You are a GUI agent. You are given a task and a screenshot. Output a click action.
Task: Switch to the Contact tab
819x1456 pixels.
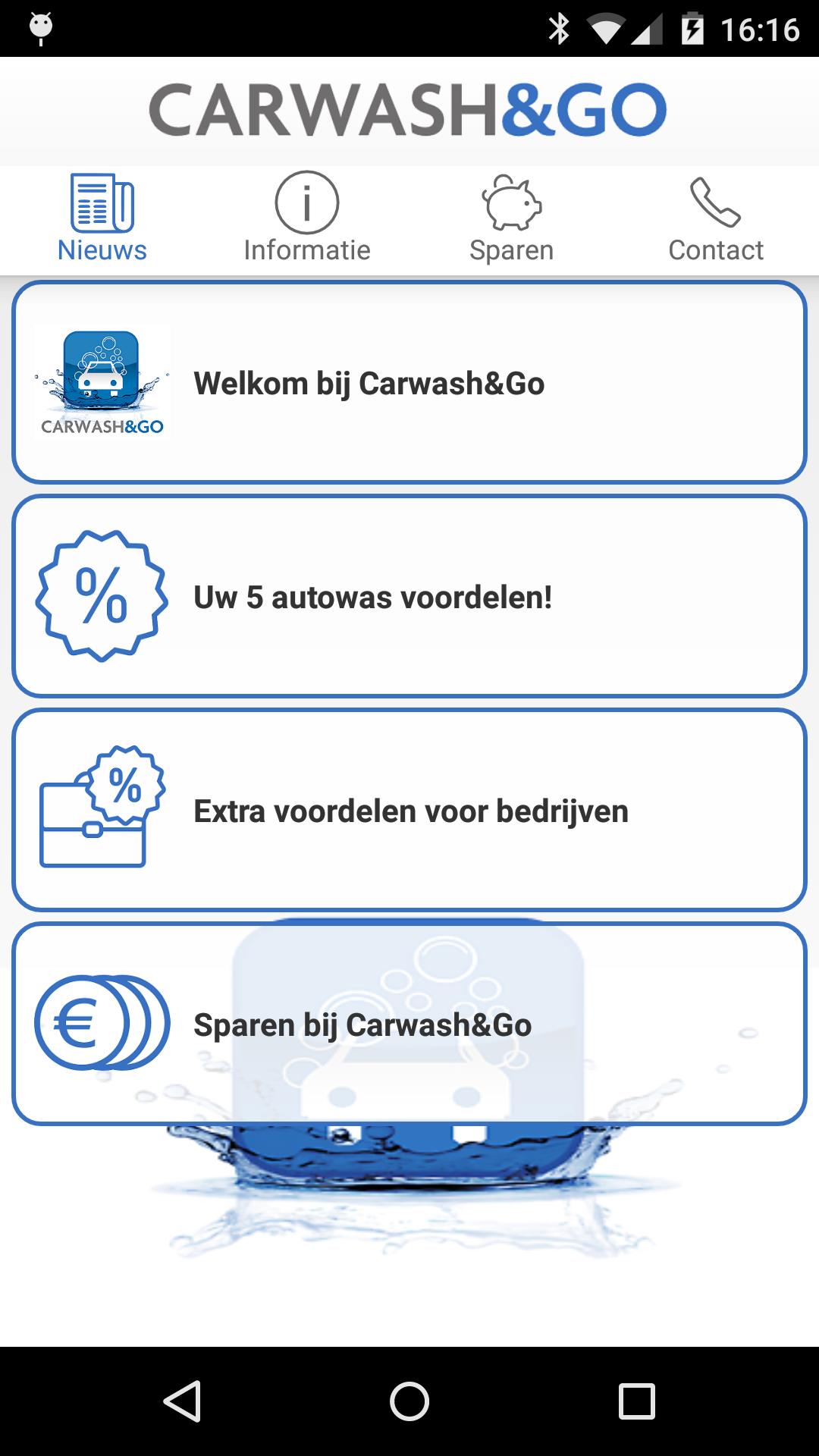click(x=715, y=220)
